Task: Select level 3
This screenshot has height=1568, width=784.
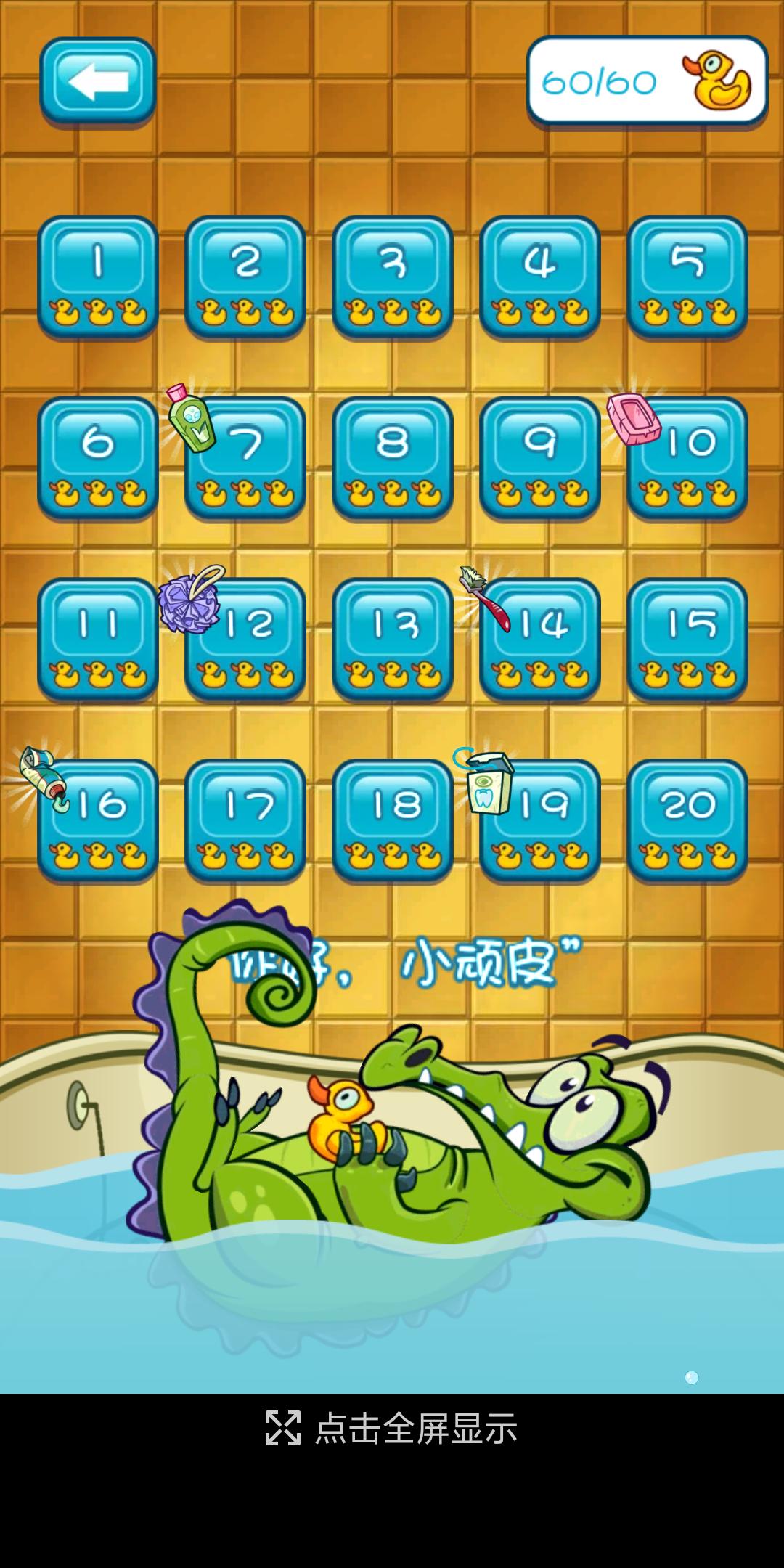Action: click(x=393, y=277)
